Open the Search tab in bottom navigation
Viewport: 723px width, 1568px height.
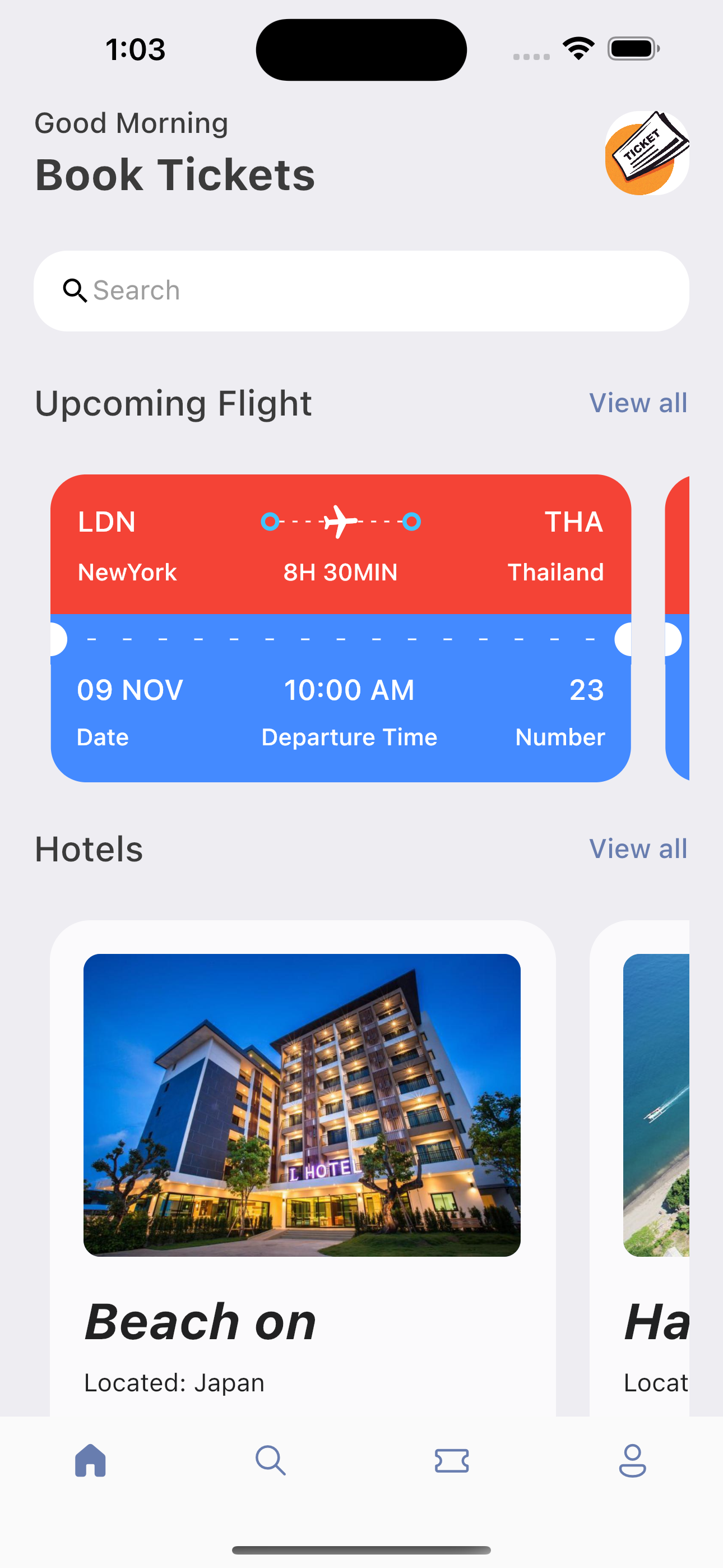(x=271, y=1459)
